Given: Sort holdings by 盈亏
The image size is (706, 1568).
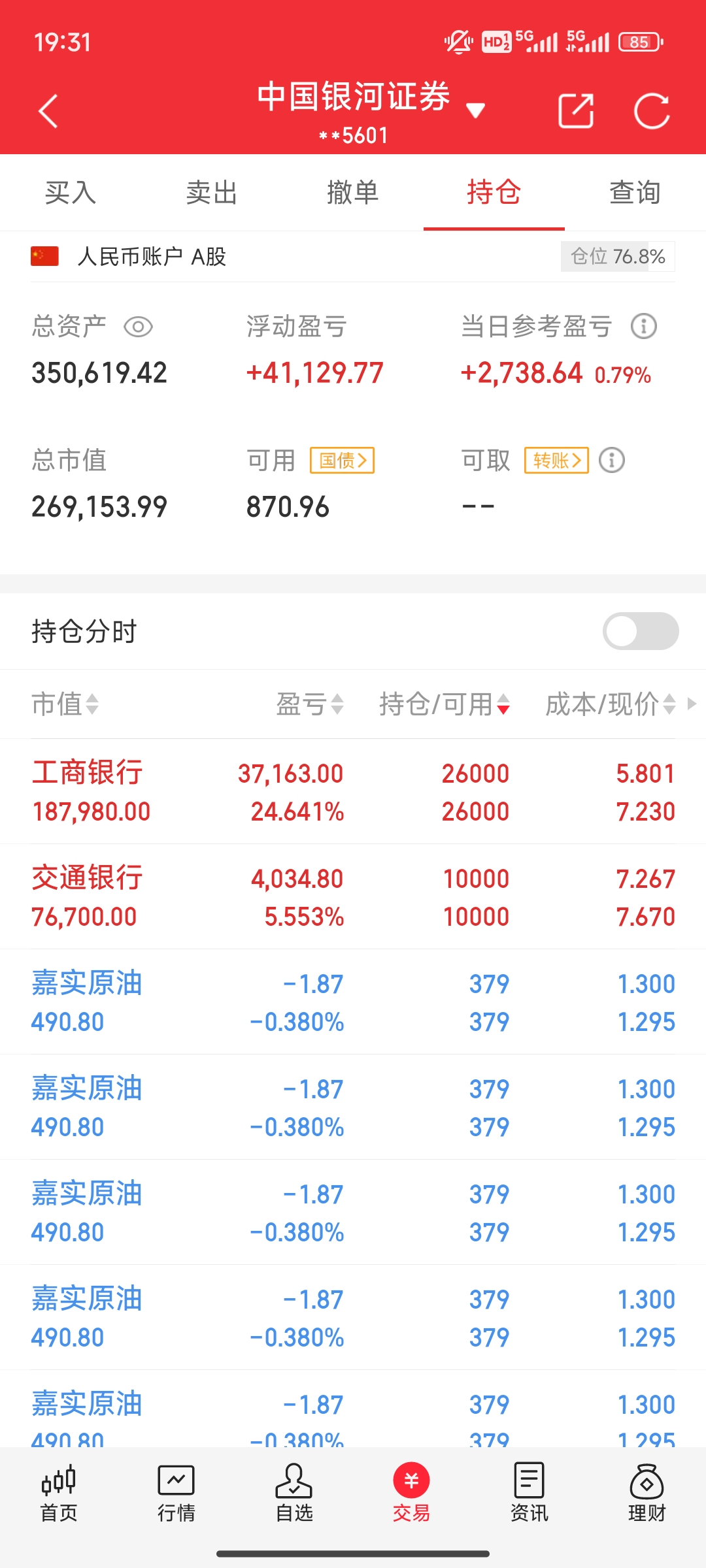Looking at the screenshot, I should point(310,704).
